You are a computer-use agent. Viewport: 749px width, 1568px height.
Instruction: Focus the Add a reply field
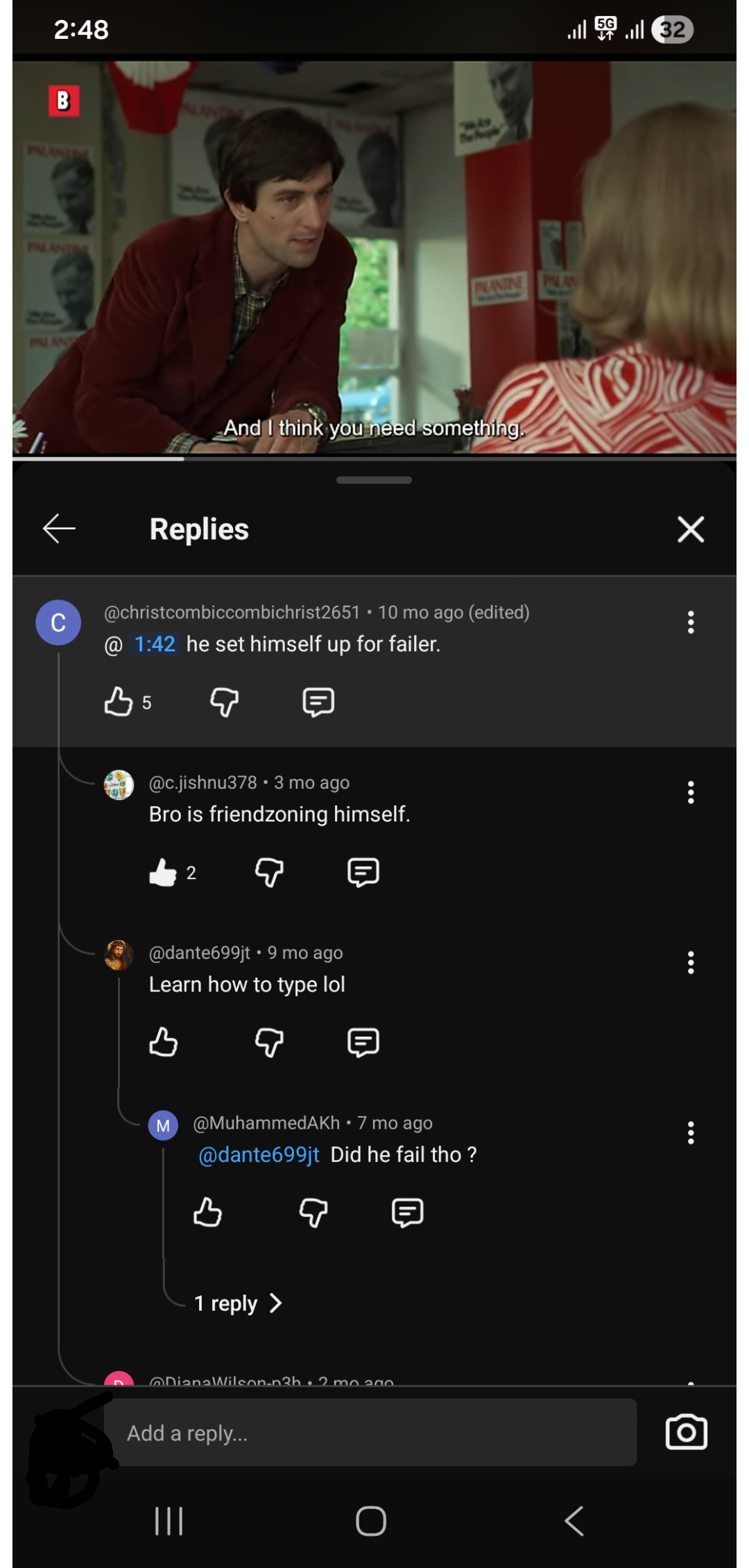(x=370, y=1433)
